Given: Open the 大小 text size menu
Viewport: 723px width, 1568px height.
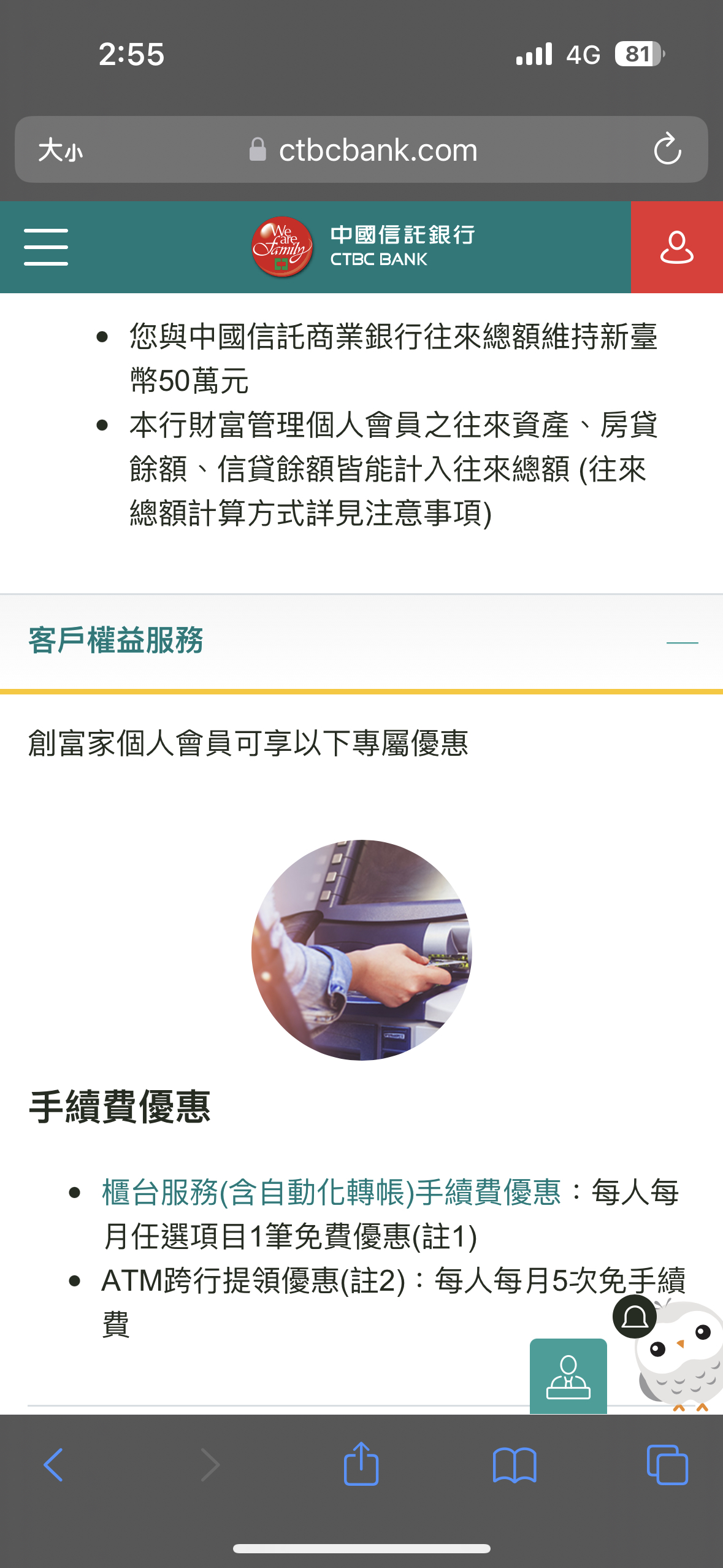Looking at the screenshot, I should (60, 150).
